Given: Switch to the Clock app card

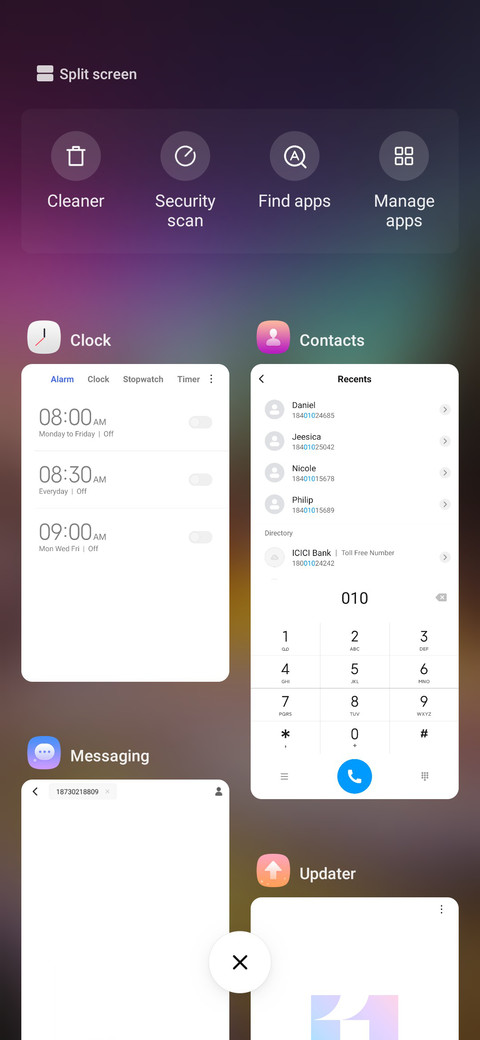Looking at the screenshot, I should pos(125,523).
